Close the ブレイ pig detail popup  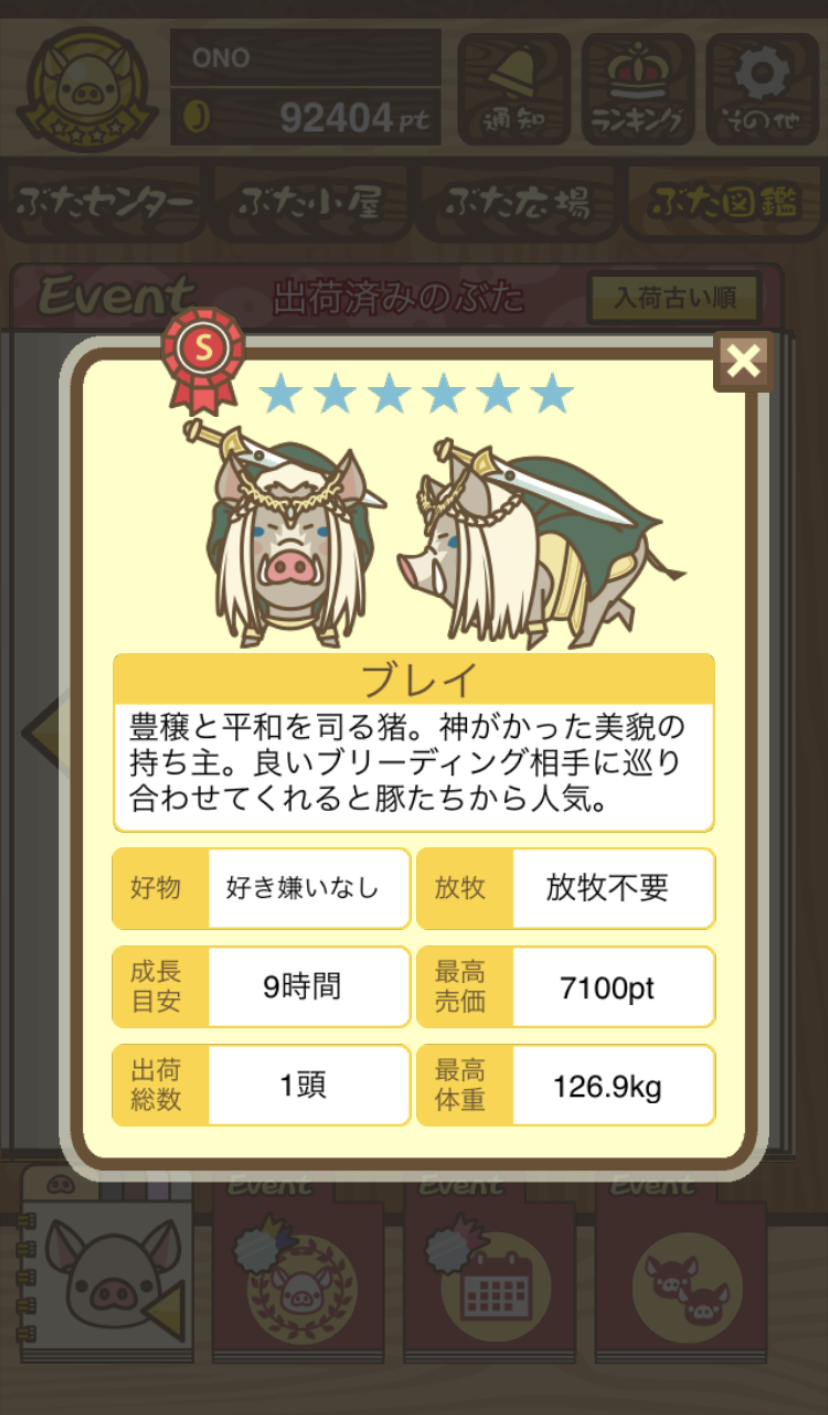point(744,361)
